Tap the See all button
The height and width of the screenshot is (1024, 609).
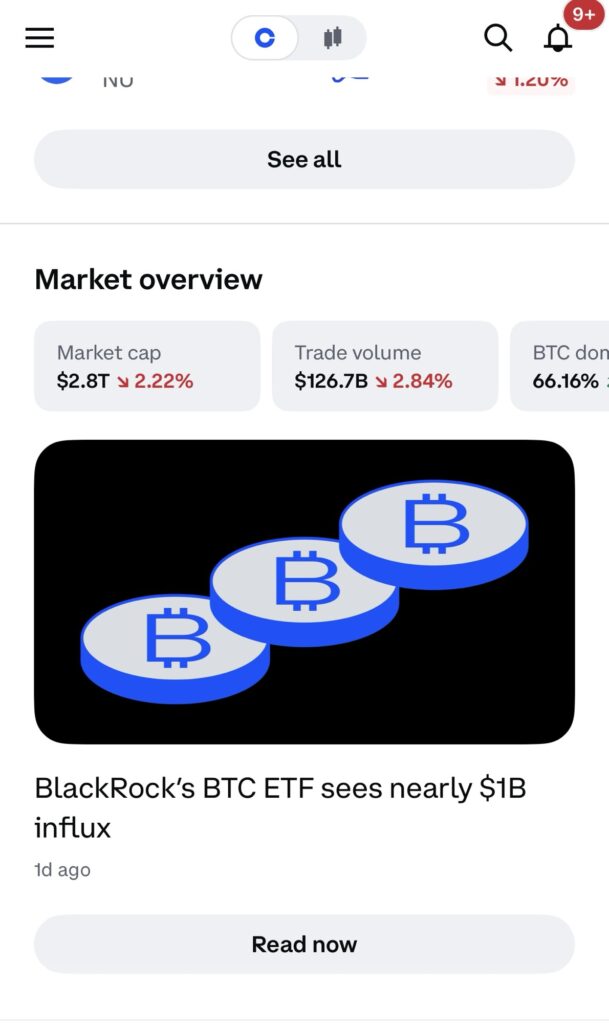pos(304,159)
